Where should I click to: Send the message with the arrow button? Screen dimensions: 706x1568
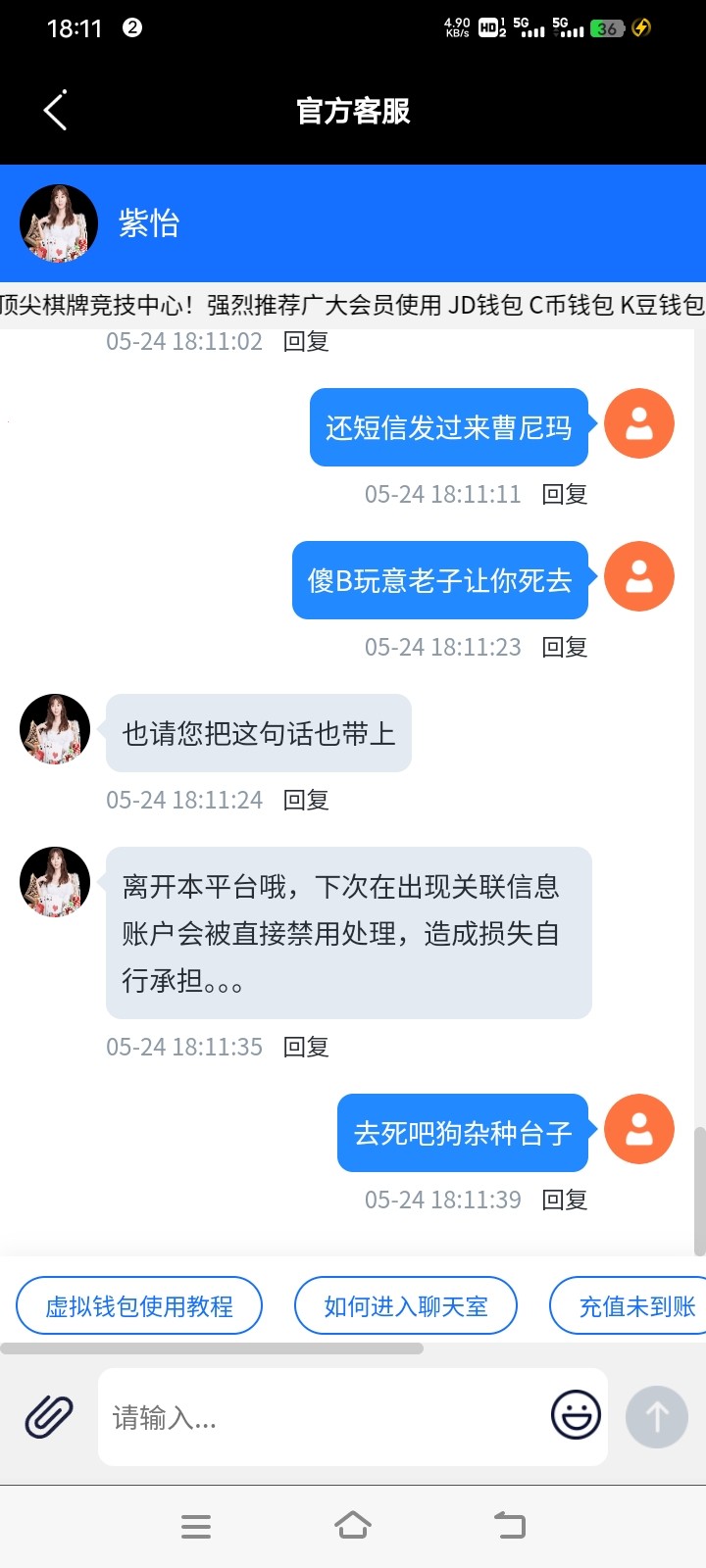point(657,1417)
